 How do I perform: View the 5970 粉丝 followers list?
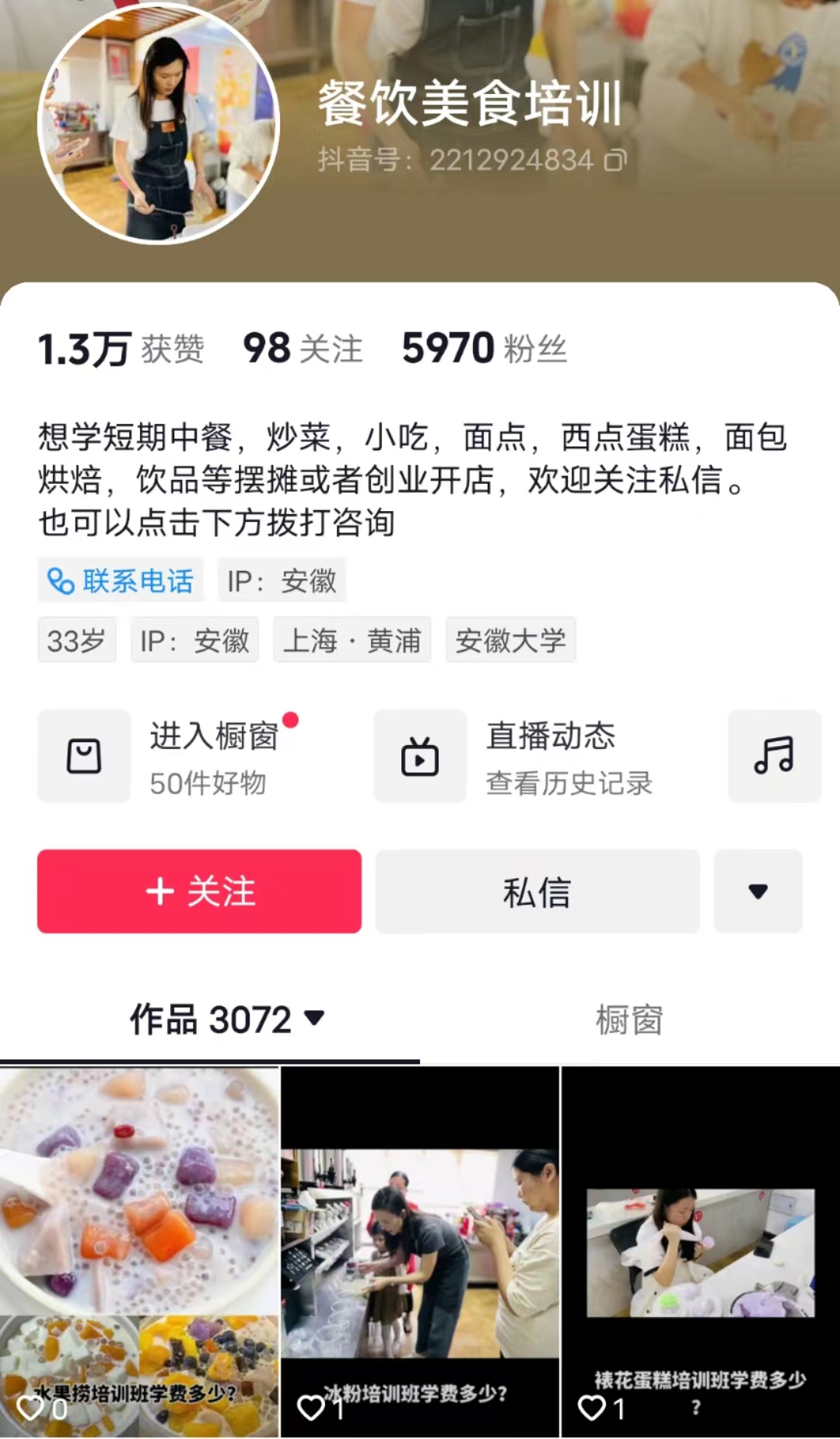pyautogui.click(x=484, y=348)
